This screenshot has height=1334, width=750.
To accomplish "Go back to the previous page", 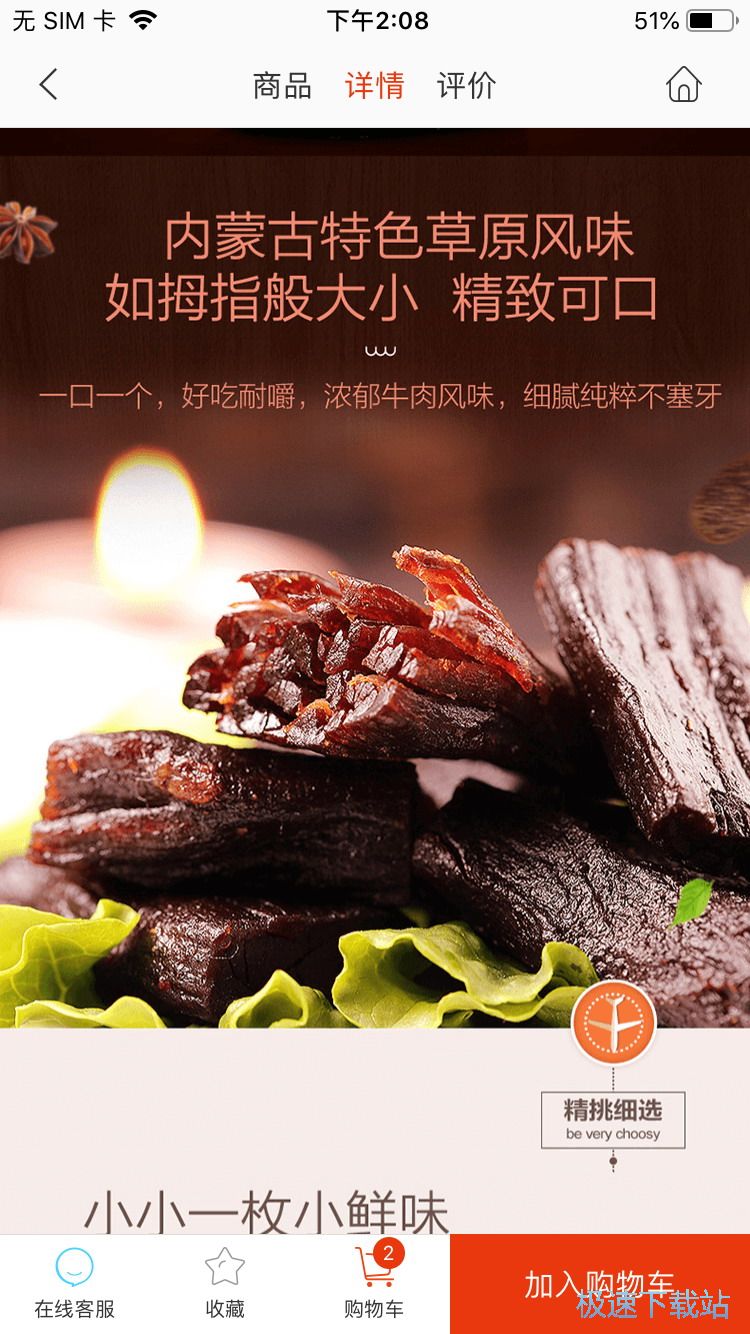I will pyautogui.click(x=48, y=85).
